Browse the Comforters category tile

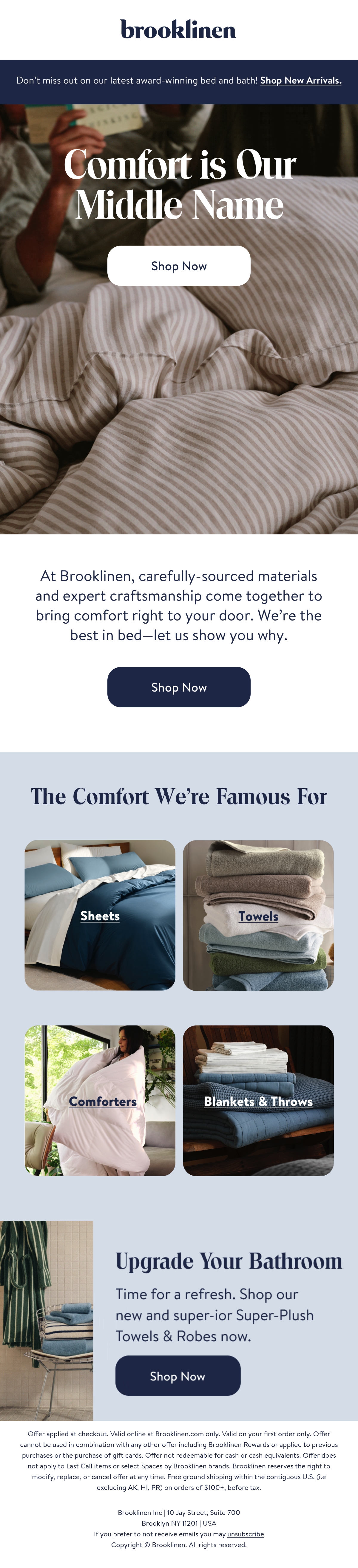coord(100,1100)
